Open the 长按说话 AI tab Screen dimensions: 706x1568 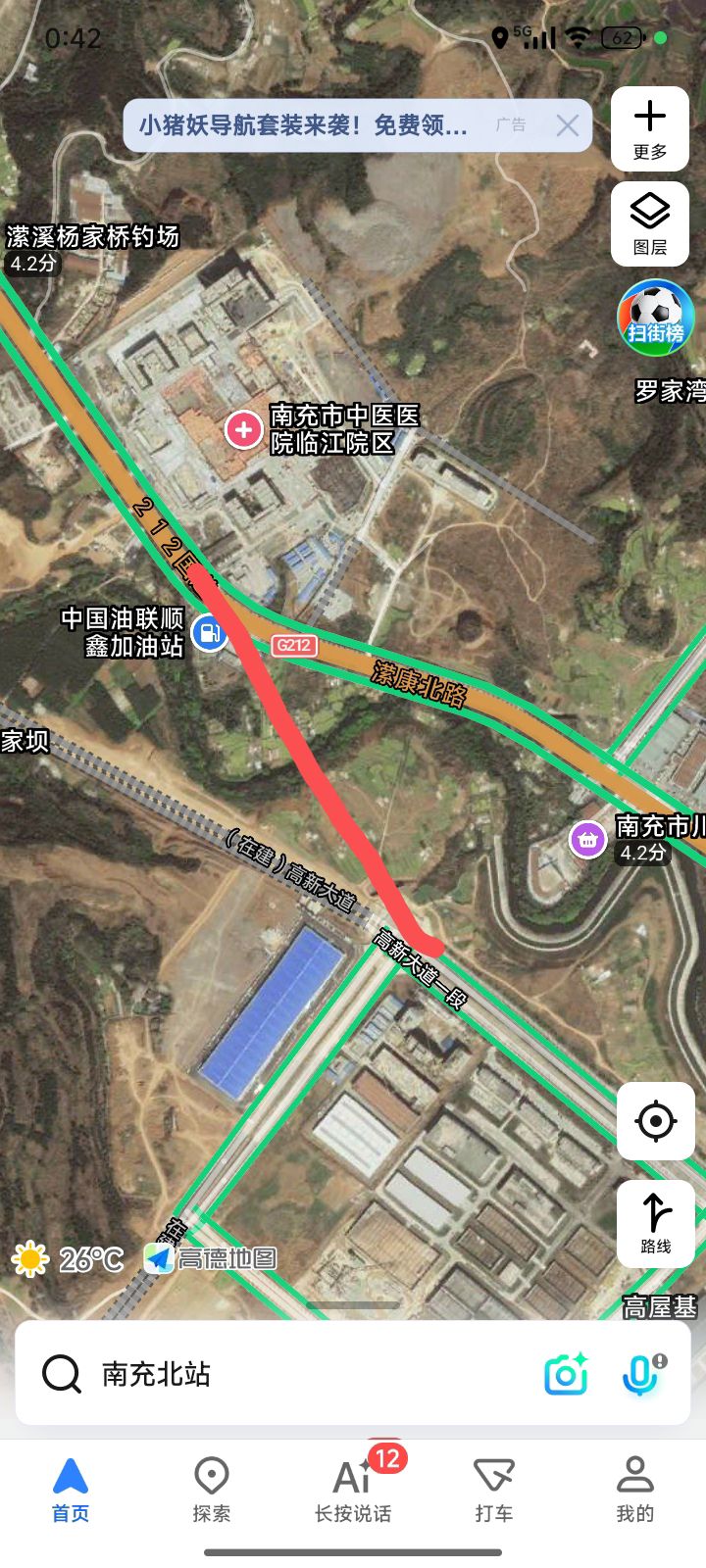click(x=353, y=1490)
